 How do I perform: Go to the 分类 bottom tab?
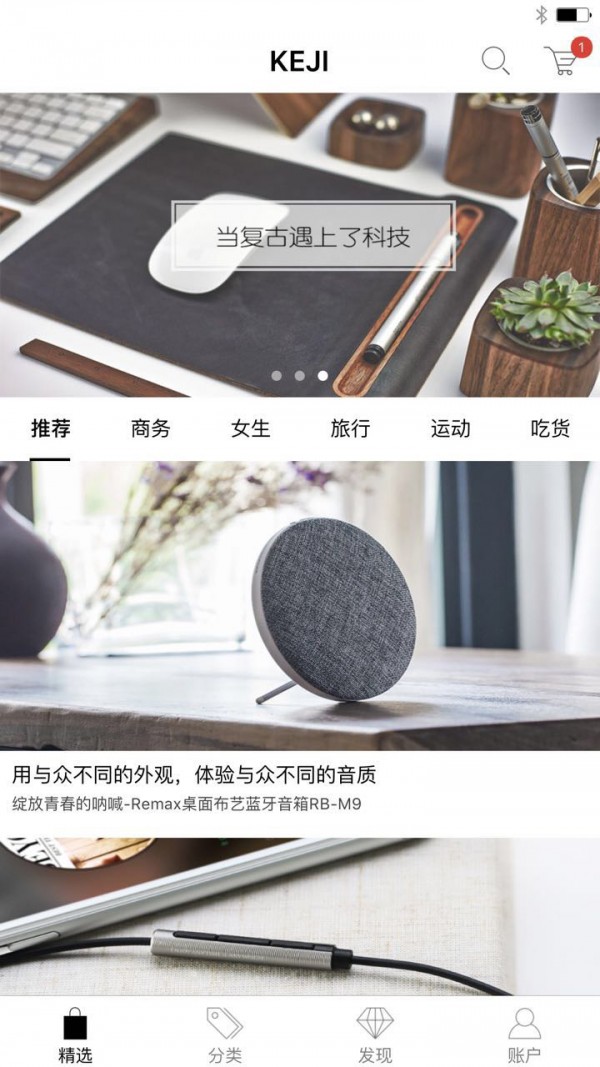[x=225, y=1033]
